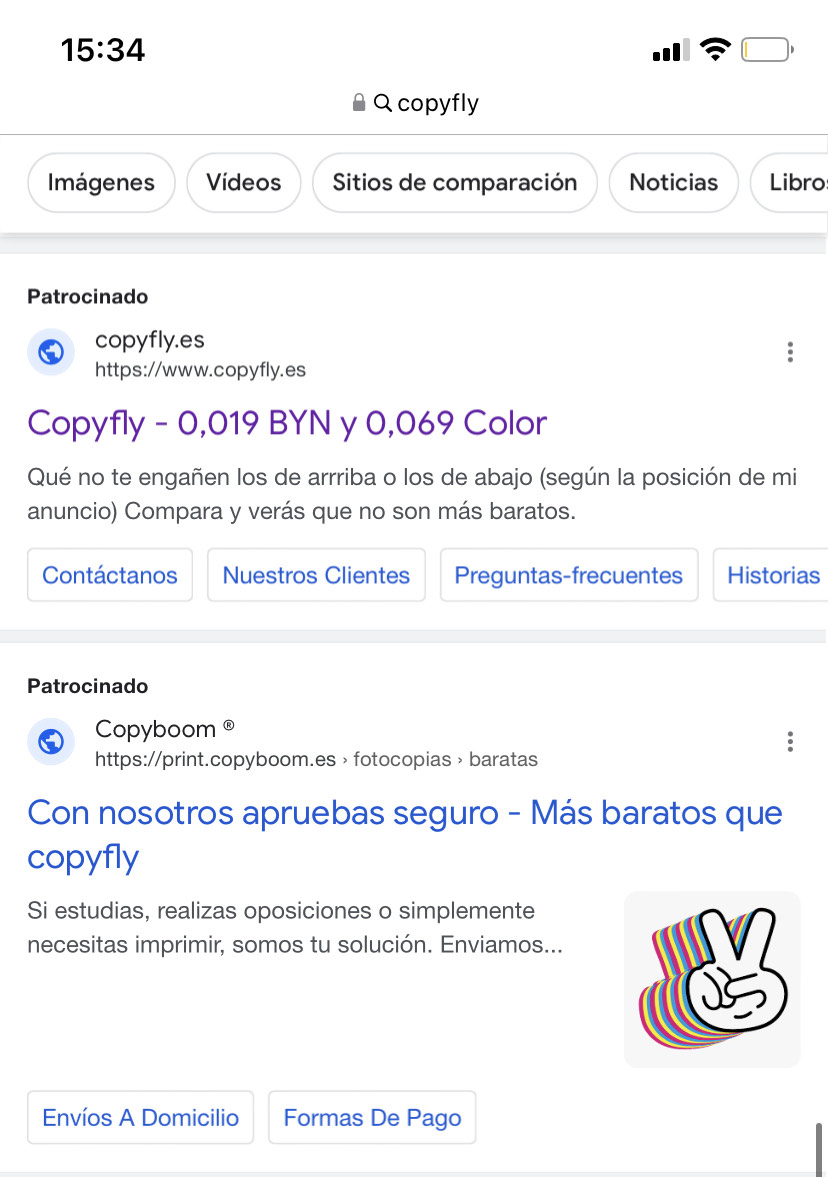Open Sitios de comparación results
Viewport: 828px width, 1177px height.
pyautogui.click(x=455, y=182)
